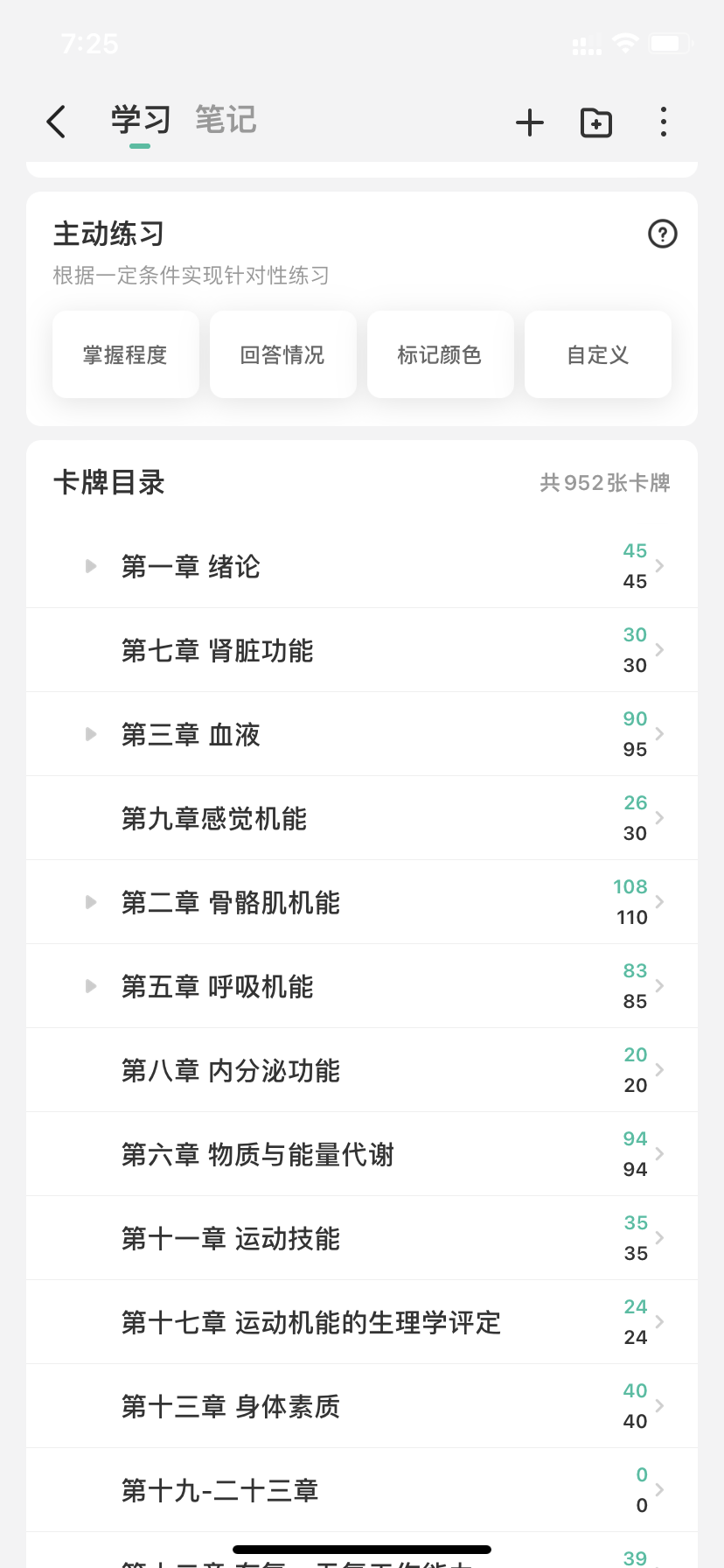Open the three-dot overflow menu
This screenshot has width=724, height=1568.
point(664,122)
